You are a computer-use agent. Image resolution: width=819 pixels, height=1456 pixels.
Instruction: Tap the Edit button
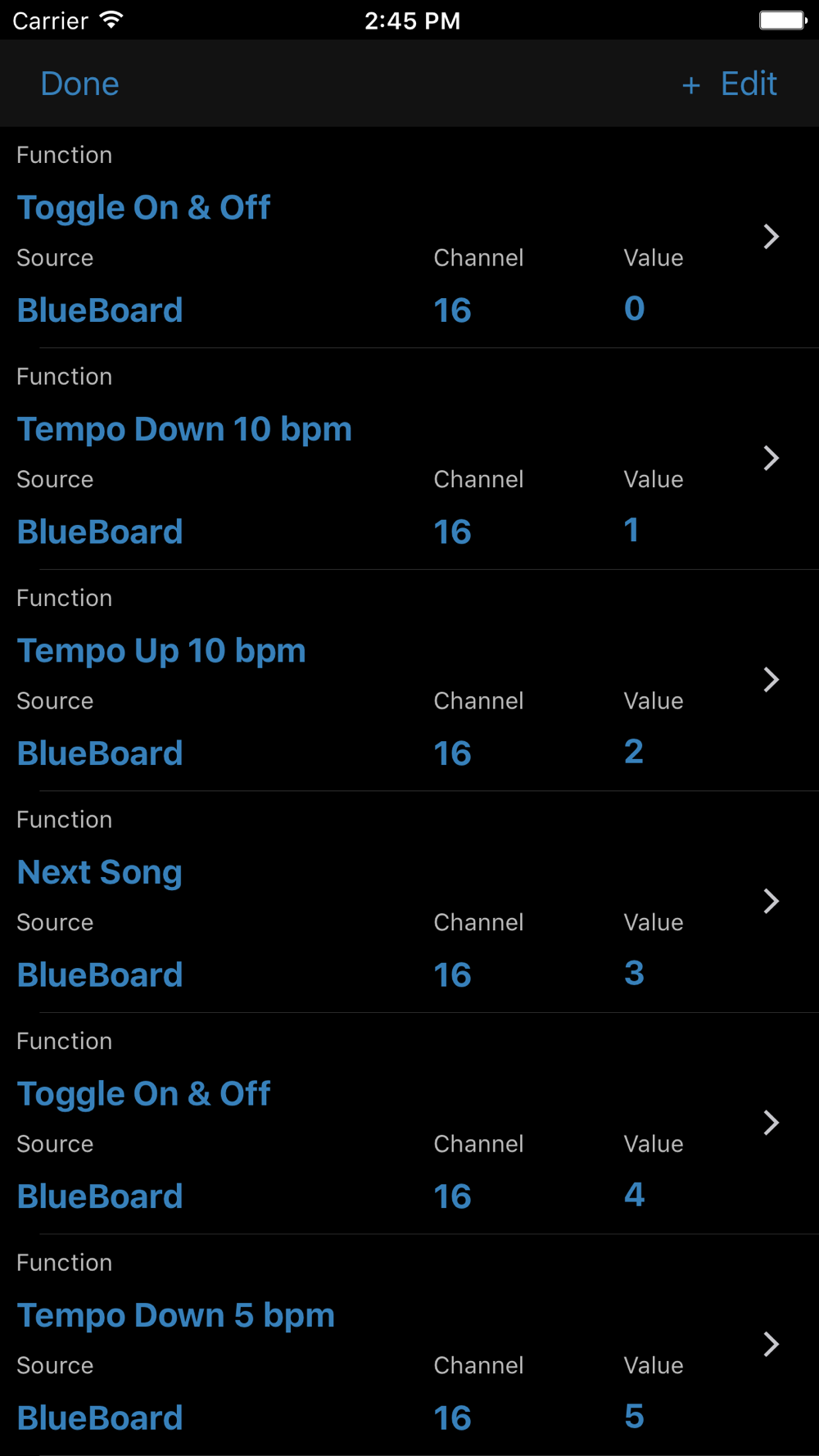click(749, 84)
